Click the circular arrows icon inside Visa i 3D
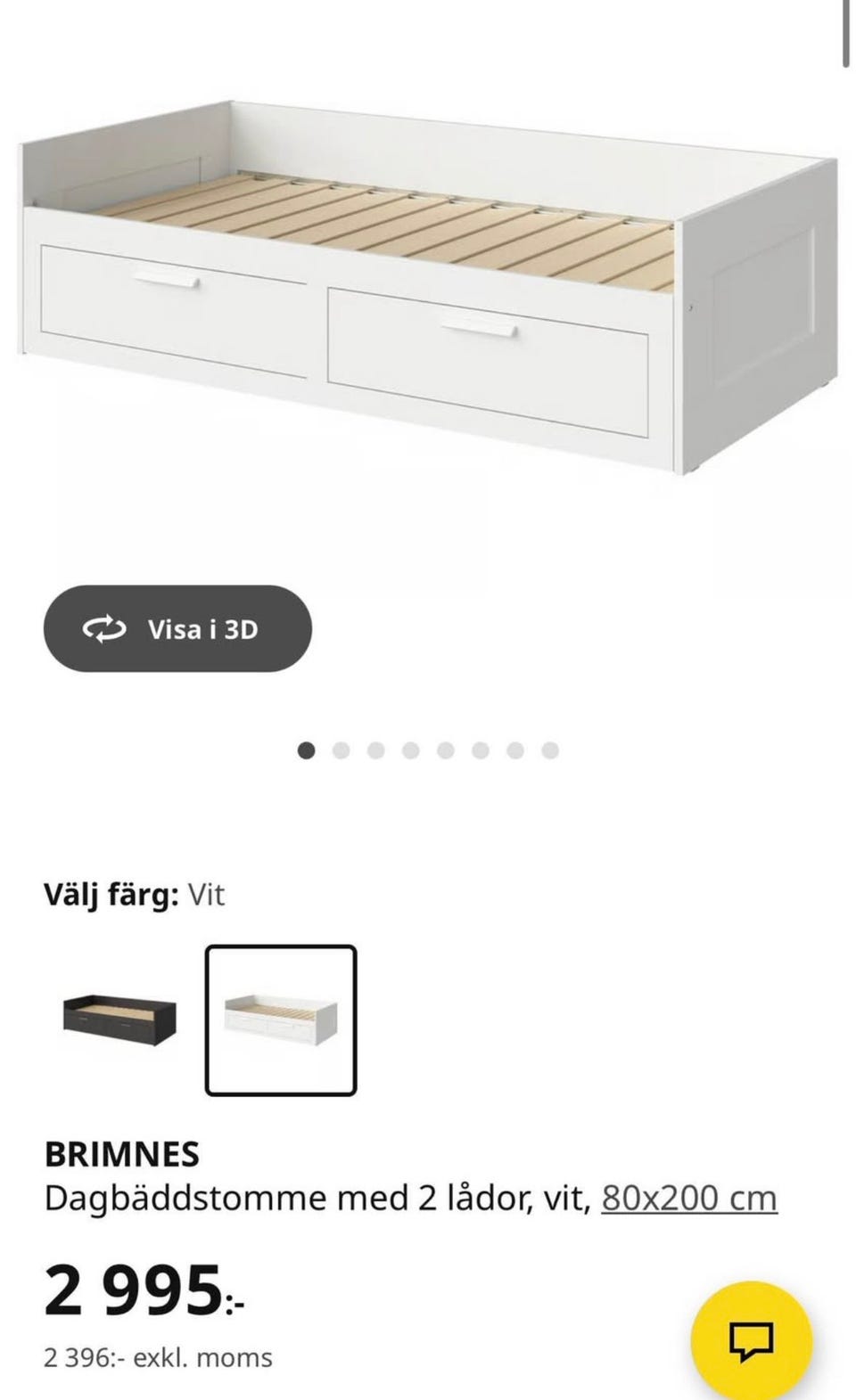Screen dimensions: 856x1400 click(104, 628)
